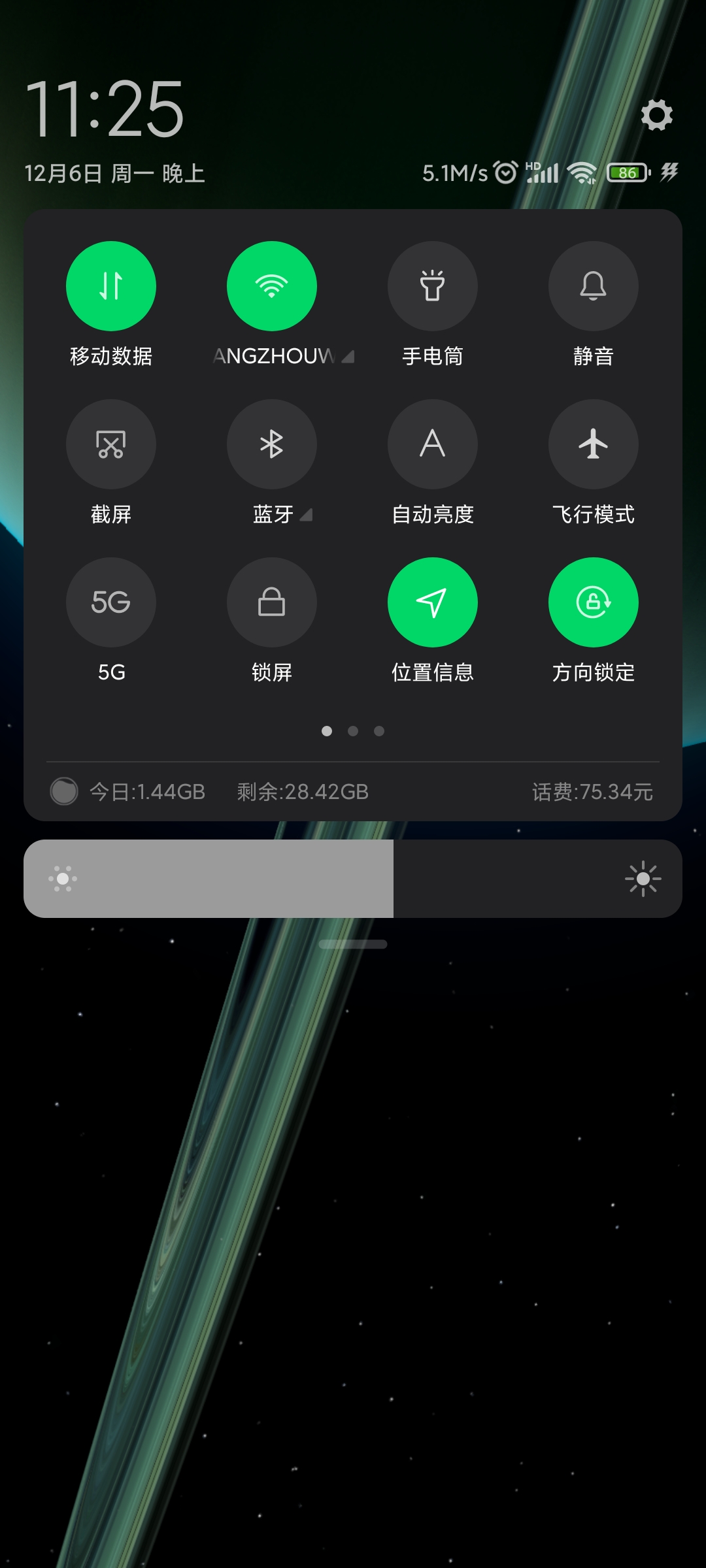Lock the screen with 锁屏

[x=272, y=602]
